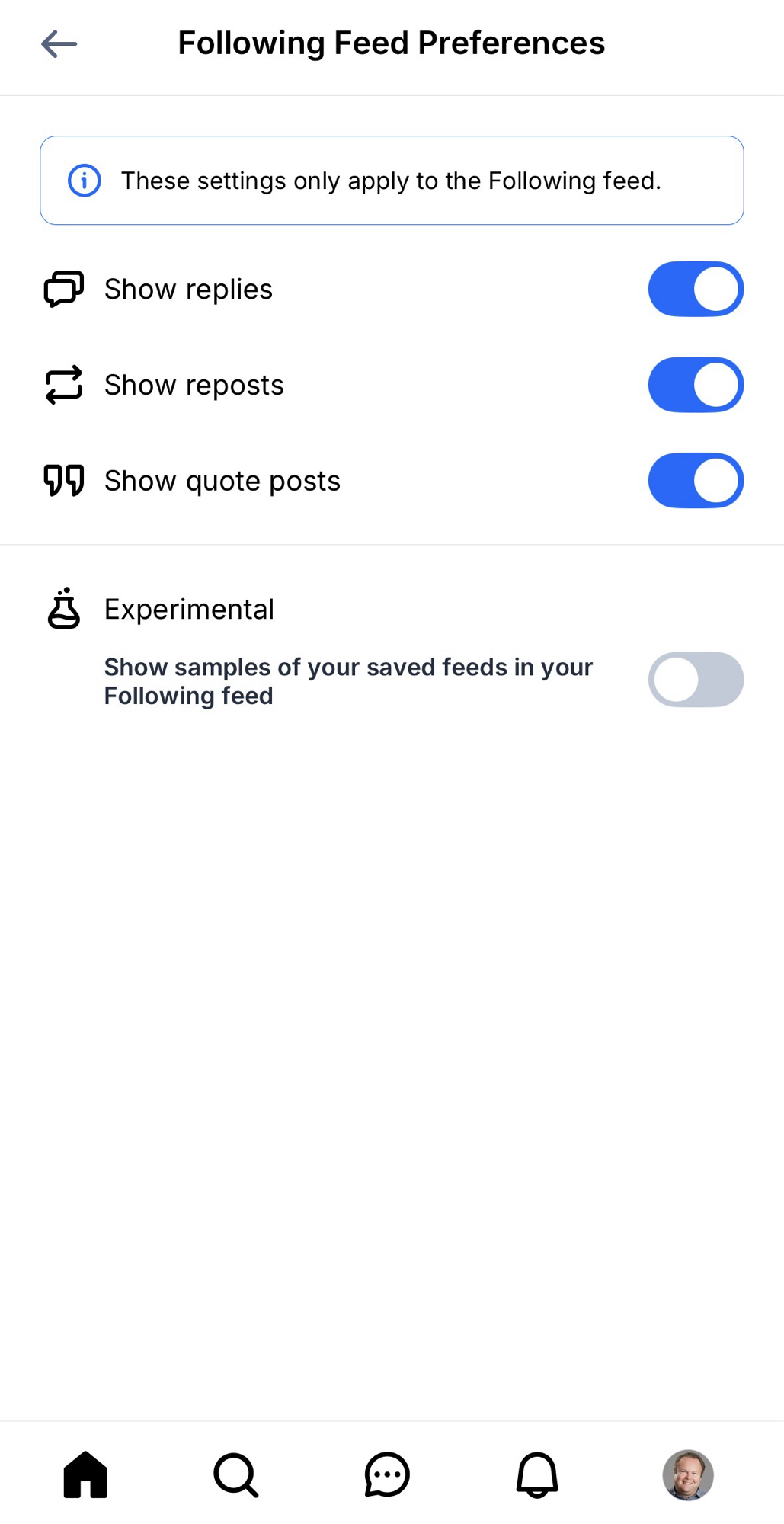Switch to the Home tab

(x=85, y=1474)
